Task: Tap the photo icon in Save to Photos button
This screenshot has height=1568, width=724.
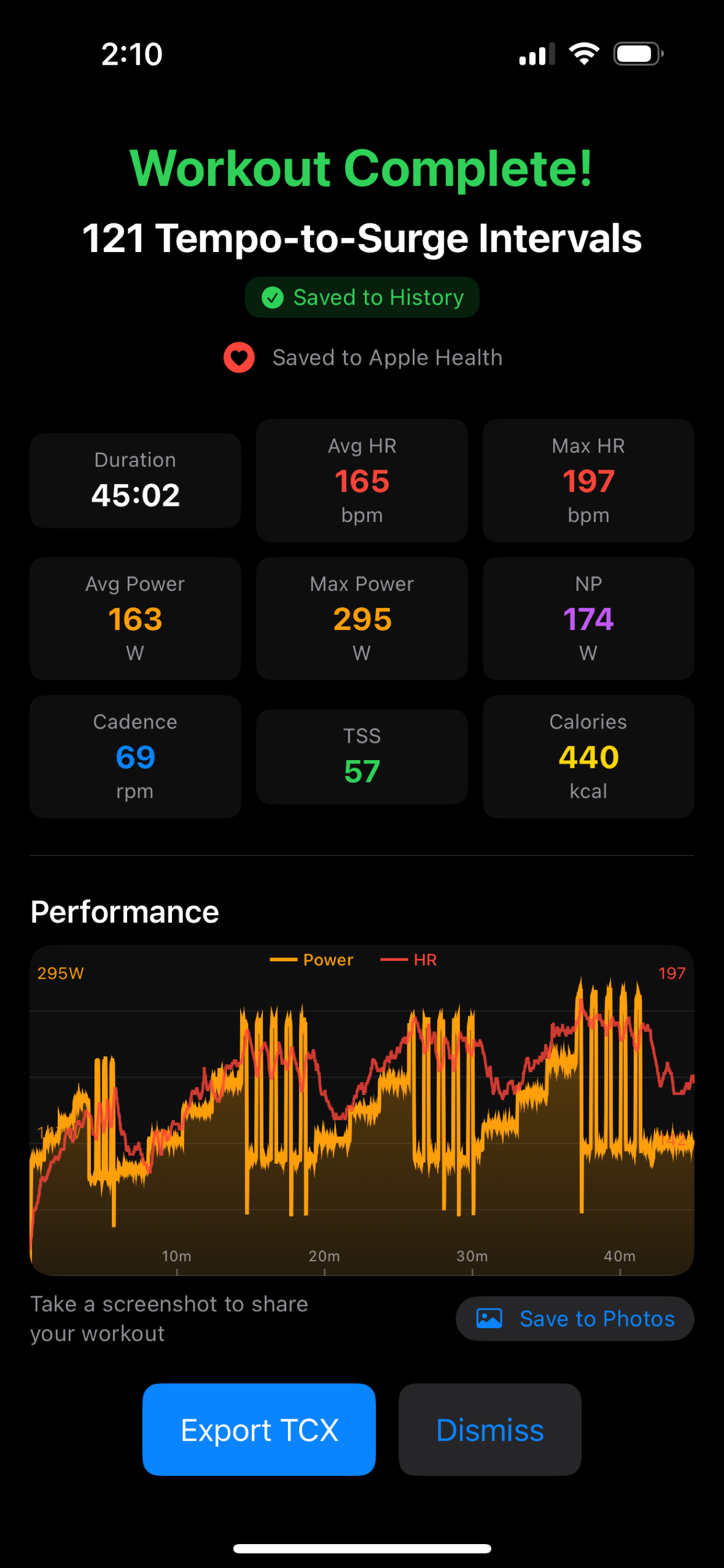Action: pos(489,1318)
